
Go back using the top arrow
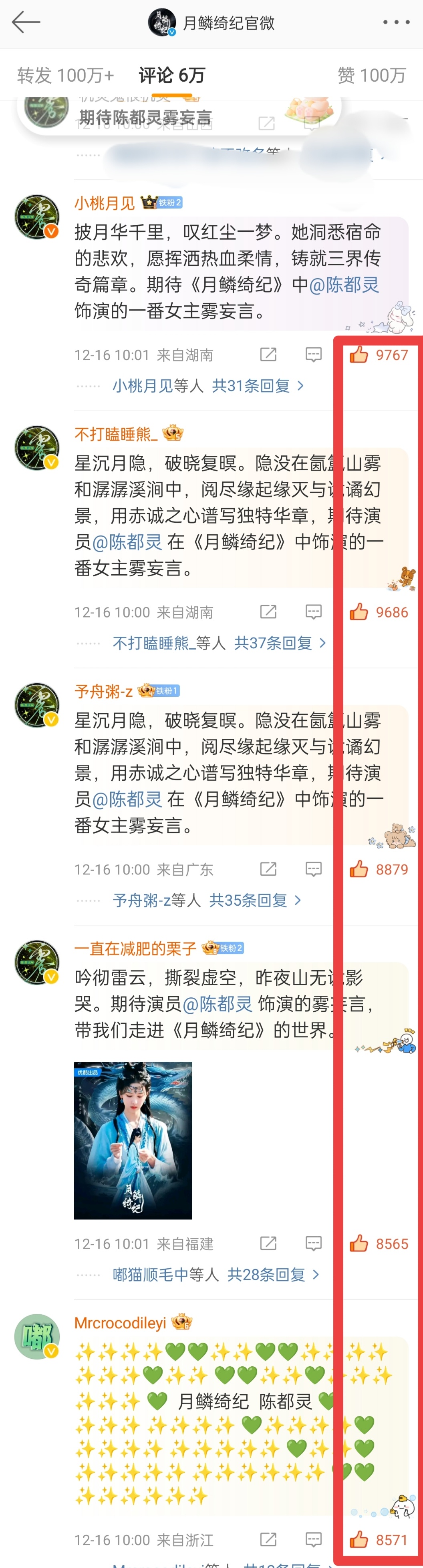pos(26,22)
